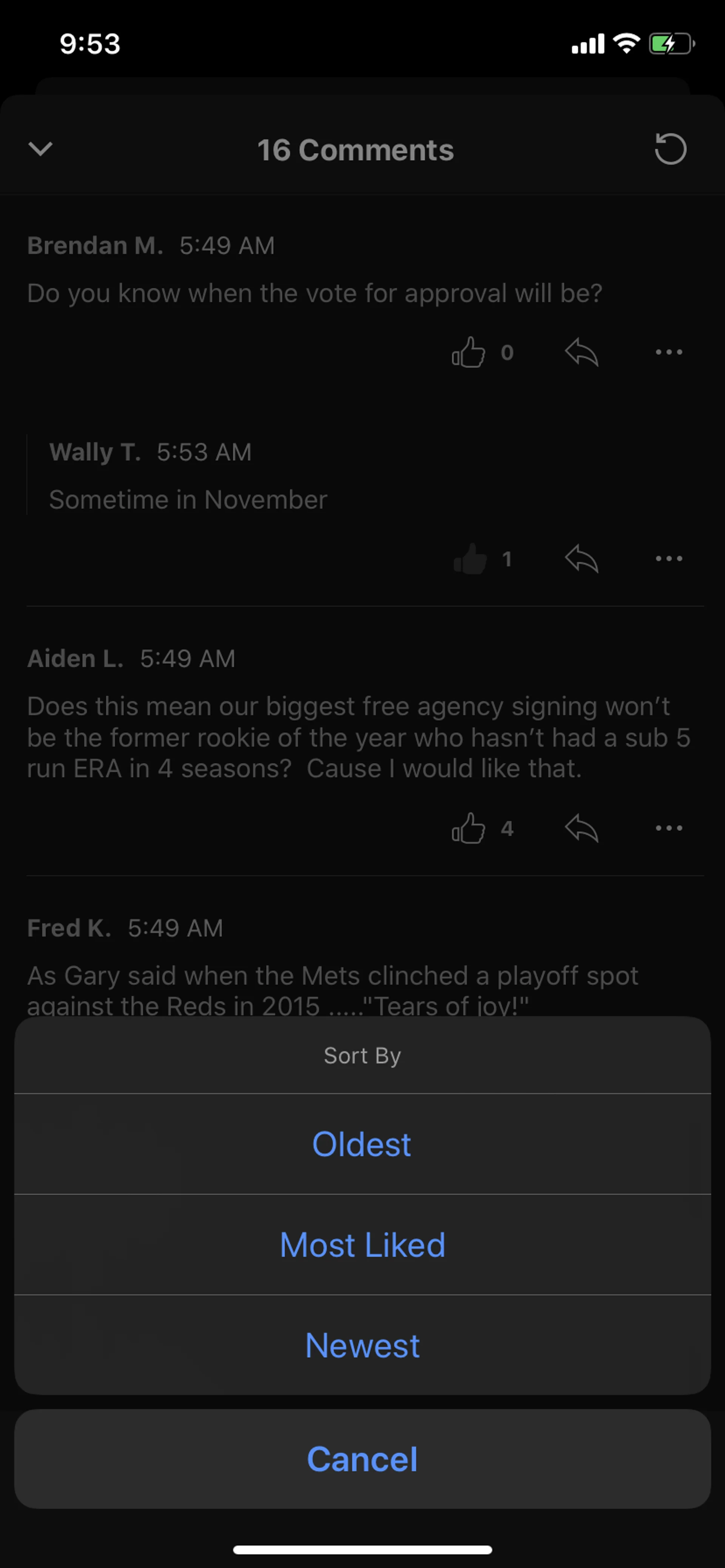Sort comments by Oldest
725x1568 pixels.
(362, 1144)
